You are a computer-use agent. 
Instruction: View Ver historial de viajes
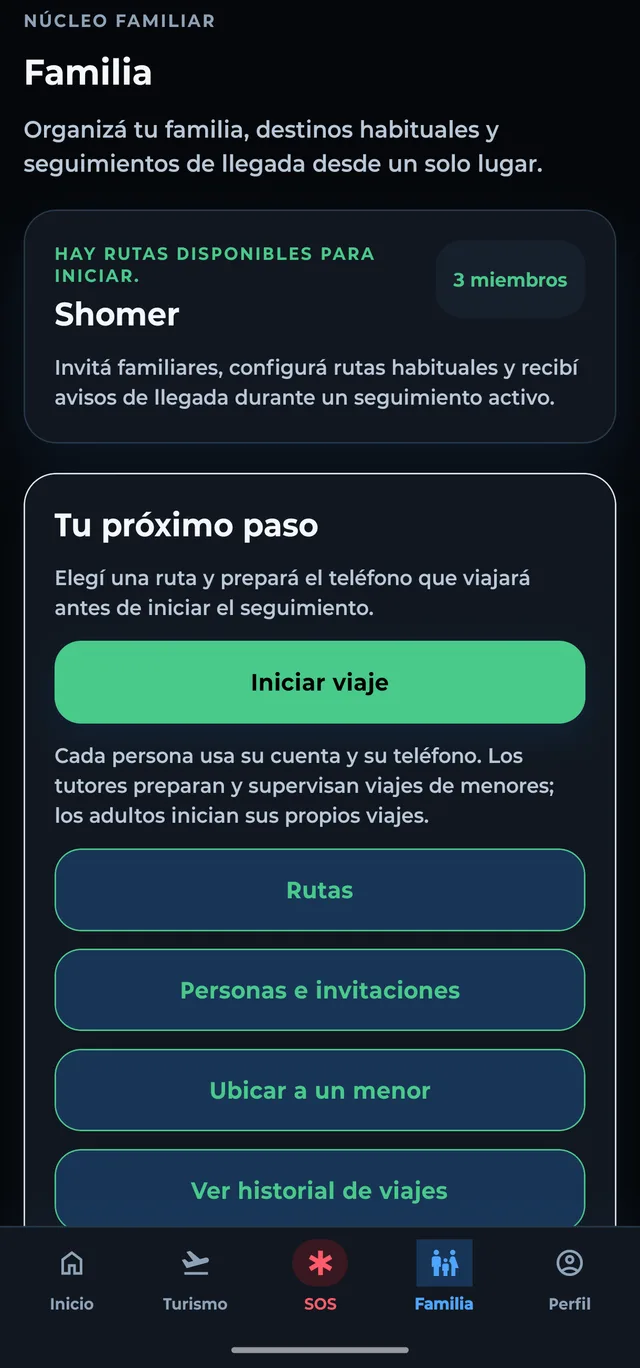320,1188
